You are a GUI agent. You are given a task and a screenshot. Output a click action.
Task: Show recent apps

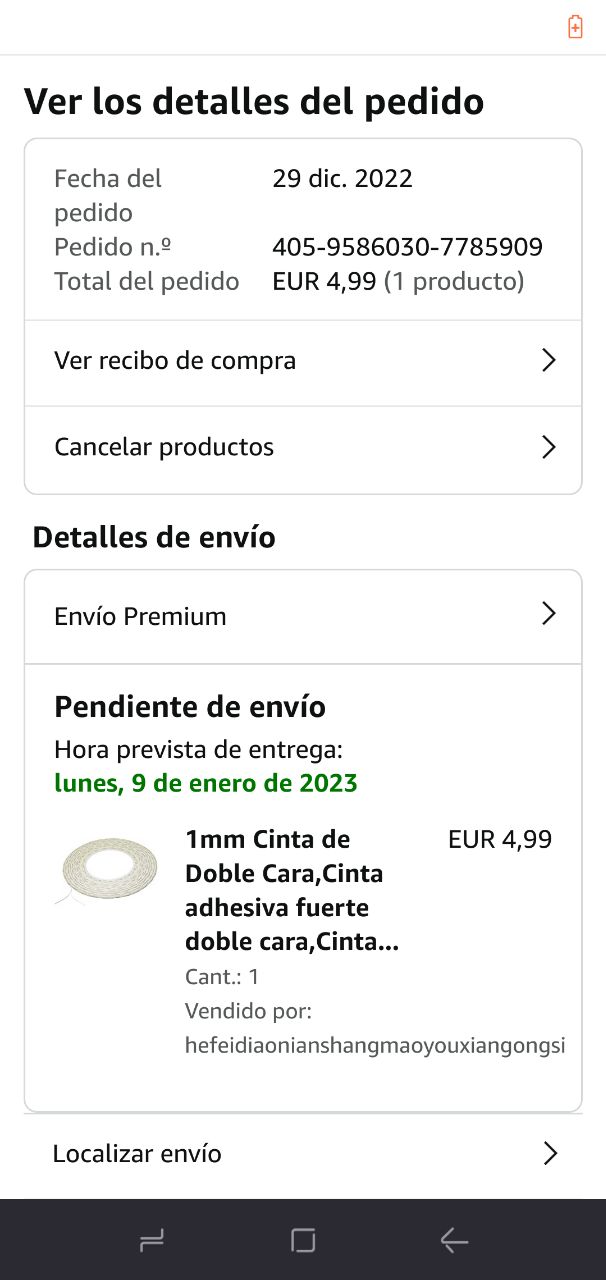(x=152, y=1241)
